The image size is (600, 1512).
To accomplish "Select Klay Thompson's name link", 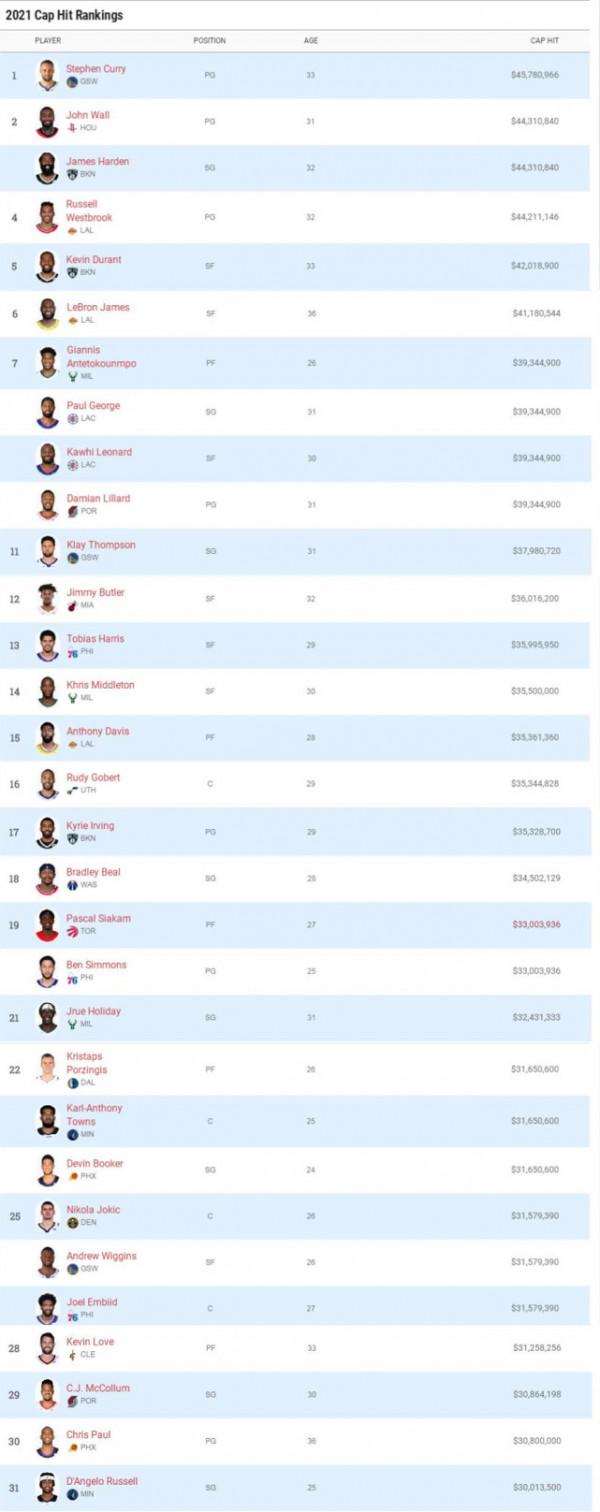I will [100, 545].
